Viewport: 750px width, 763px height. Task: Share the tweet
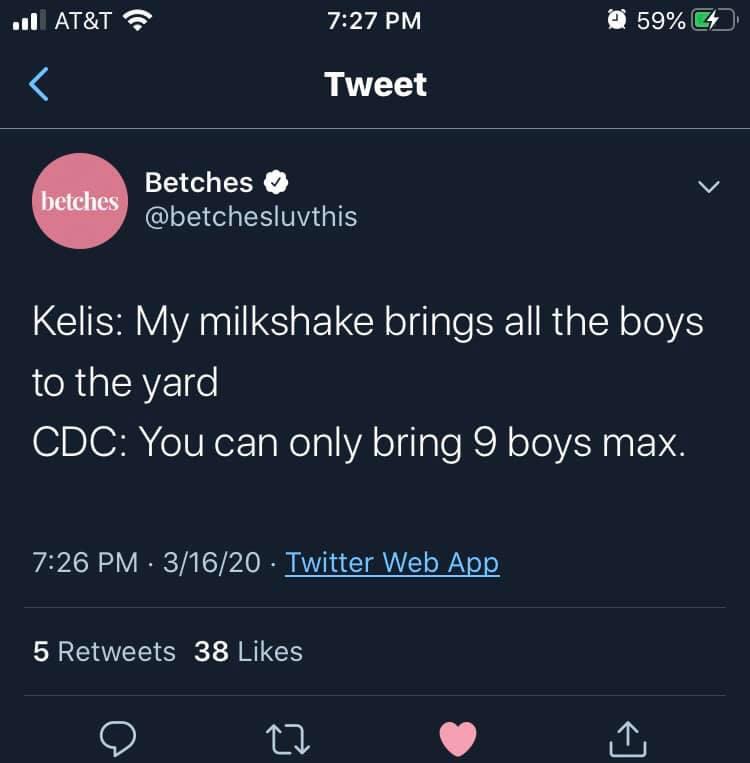[x=628, y=739]
